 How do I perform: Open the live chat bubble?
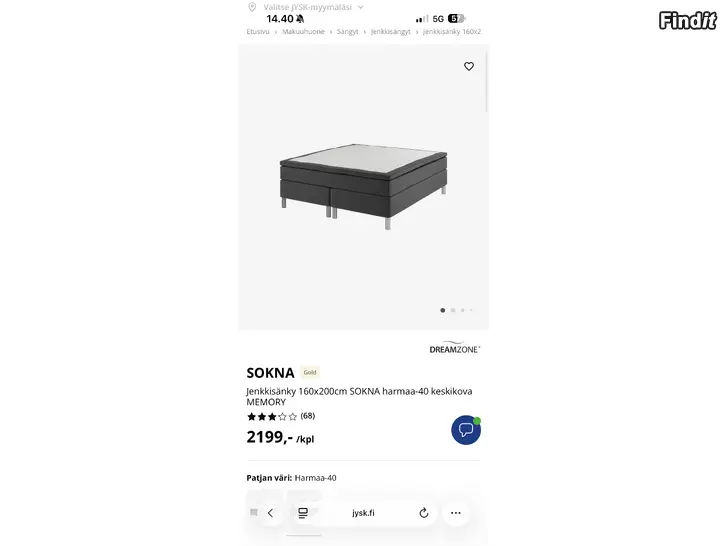point(465,430)
